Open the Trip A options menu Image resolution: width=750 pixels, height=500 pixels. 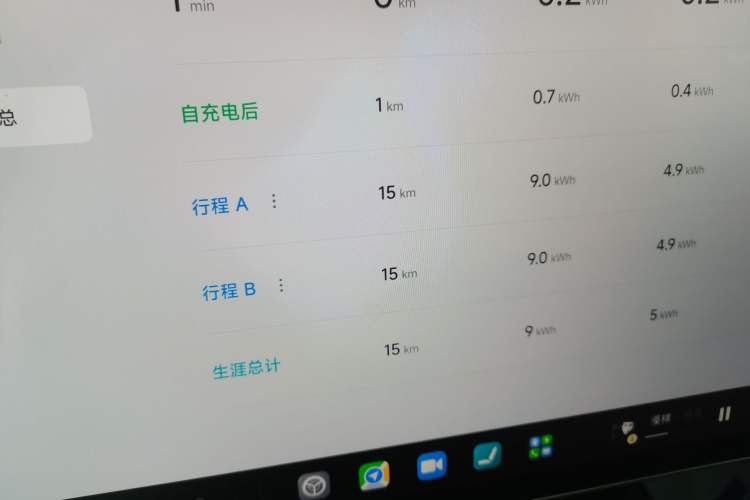tap(275, 202)
